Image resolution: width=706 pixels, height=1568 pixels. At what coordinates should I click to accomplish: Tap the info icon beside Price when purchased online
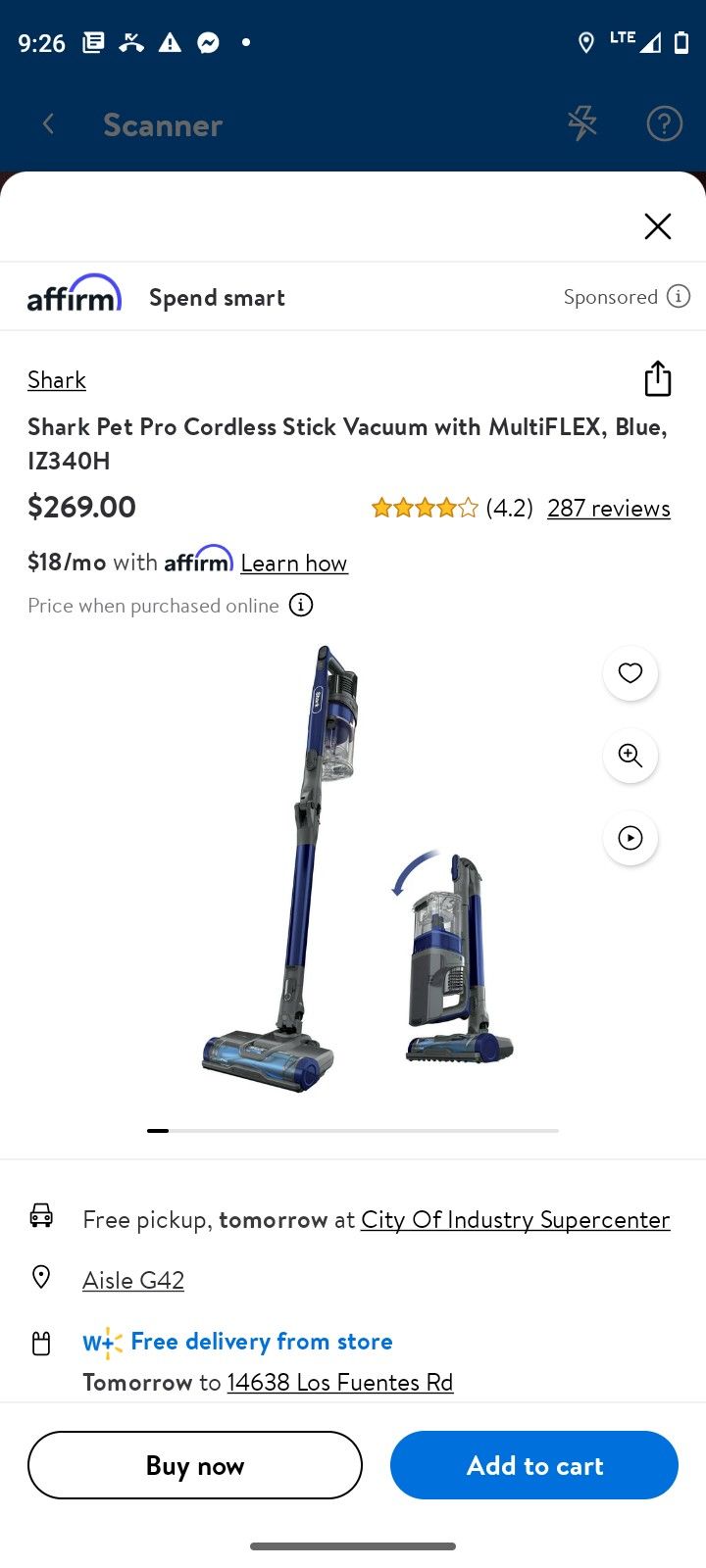pos(300,605)
